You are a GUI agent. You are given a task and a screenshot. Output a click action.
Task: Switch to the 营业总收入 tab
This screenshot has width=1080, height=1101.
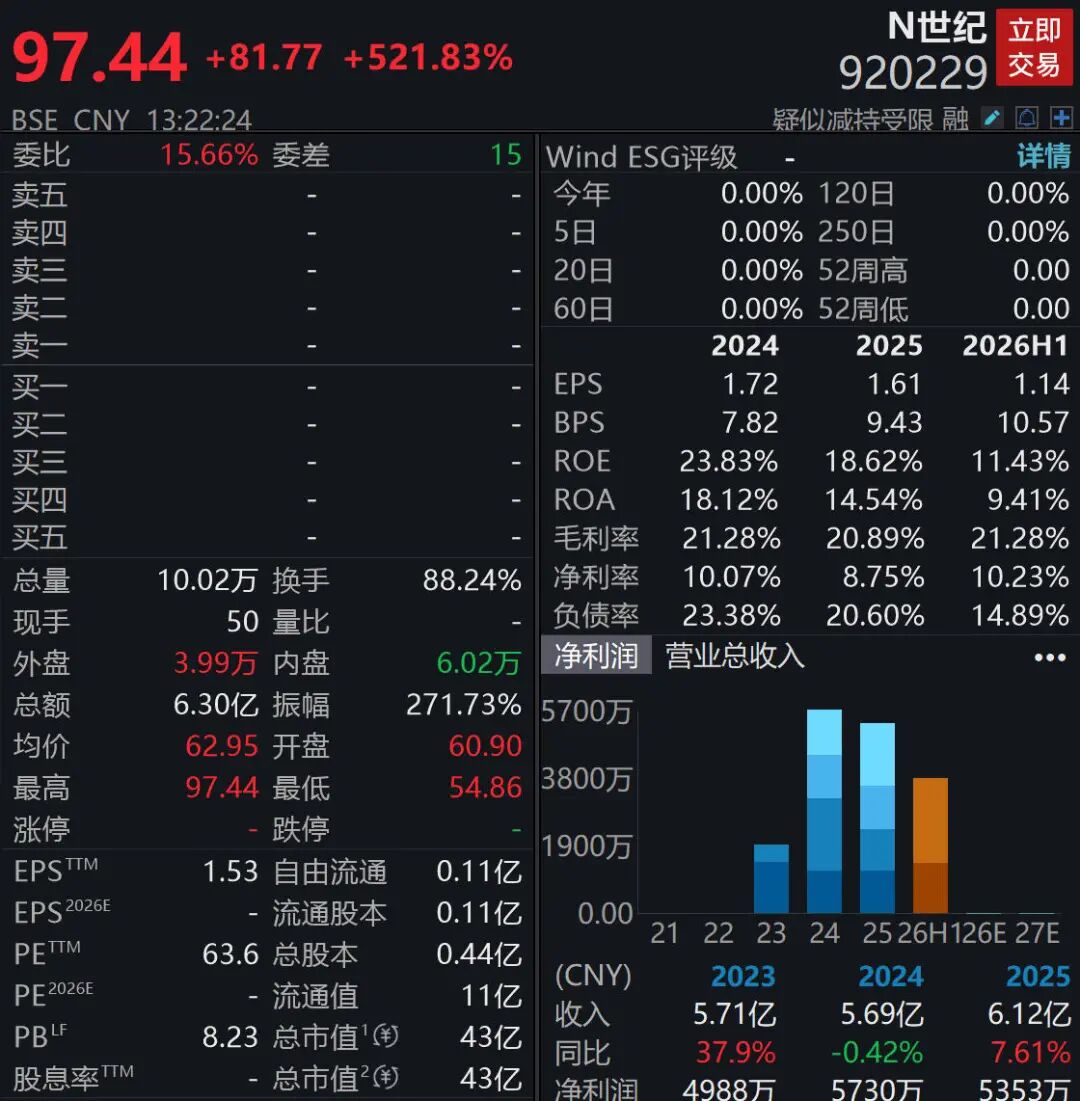click(x=735, y=655)
